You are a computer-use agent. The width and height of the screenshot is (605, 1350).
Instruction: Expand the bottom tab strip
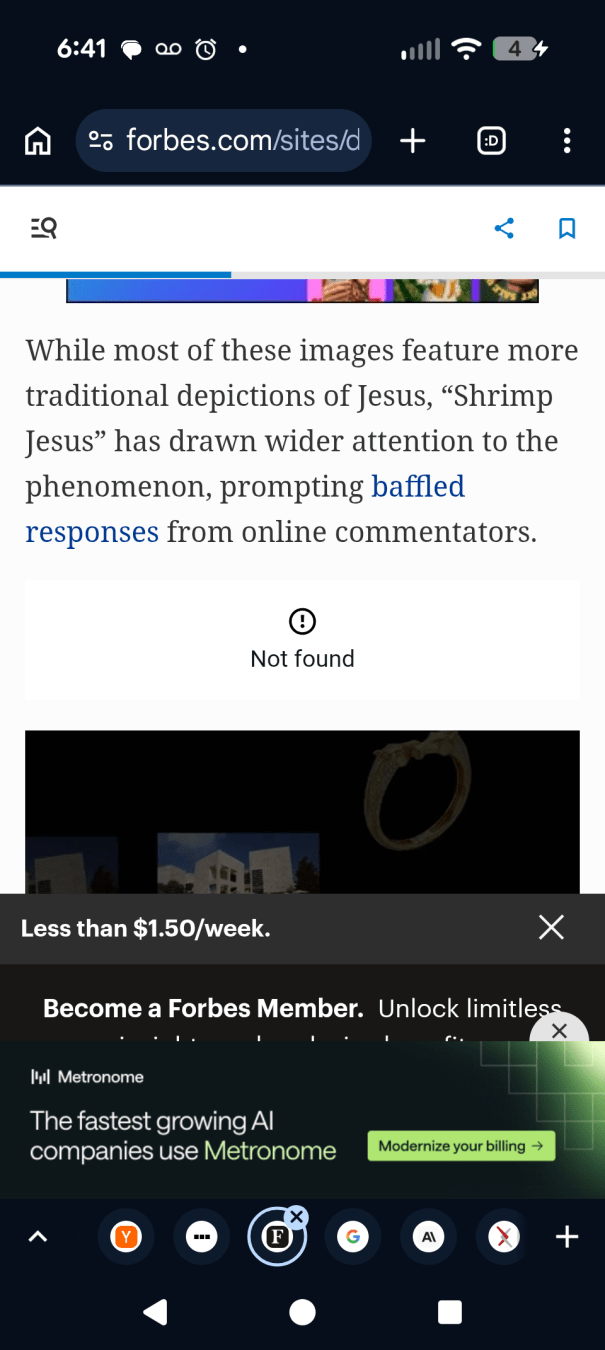click(x=37, y=1238)
